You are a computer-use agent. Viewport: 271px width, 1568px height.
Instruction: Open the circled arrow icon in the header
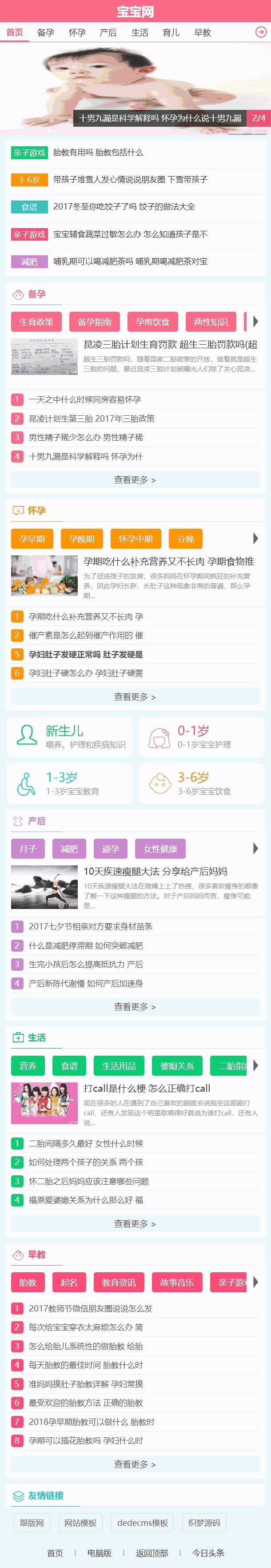[x=261, y=32]
